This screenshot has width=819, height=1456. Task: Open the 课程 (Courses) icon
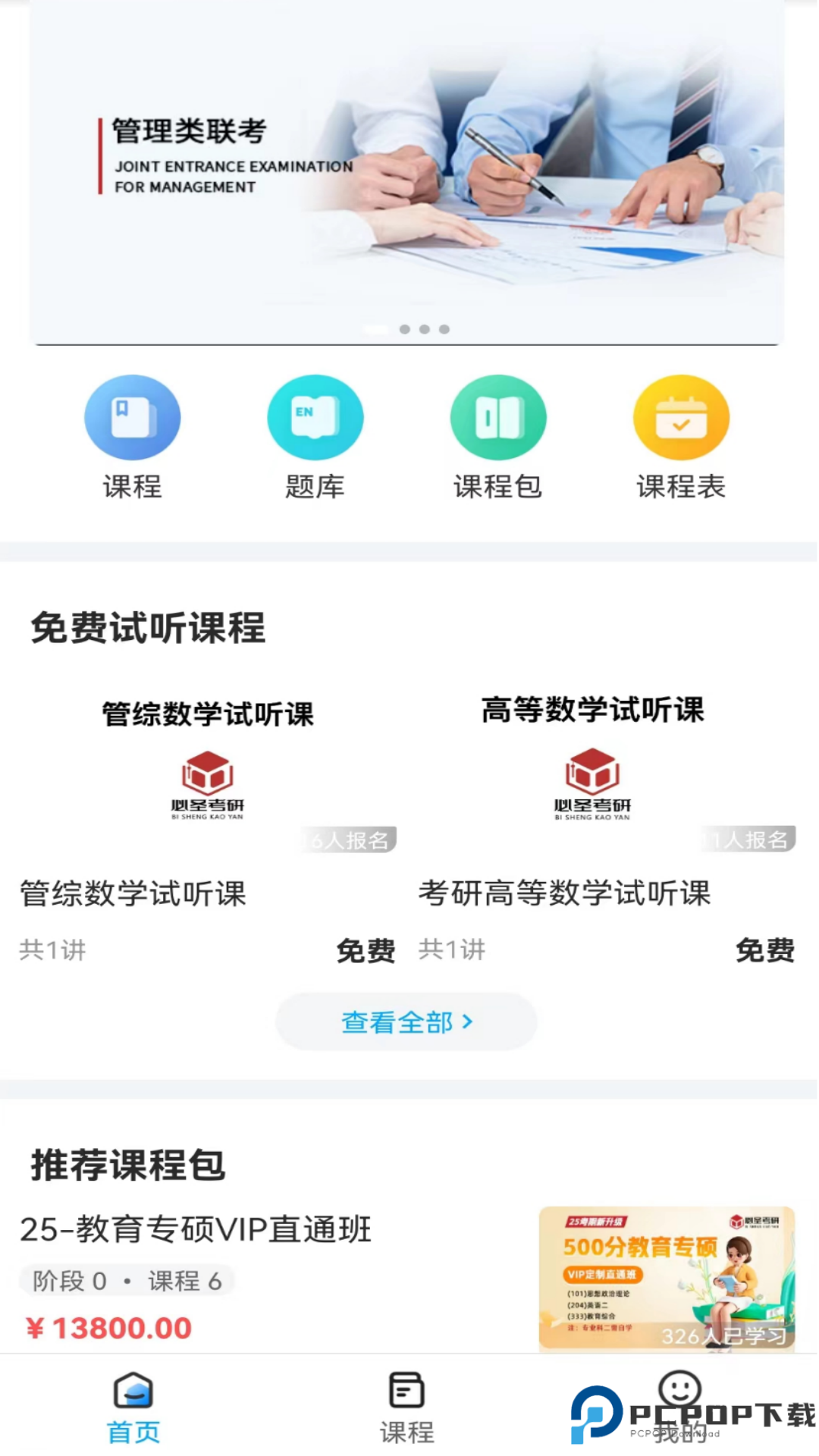pos(133,417)
